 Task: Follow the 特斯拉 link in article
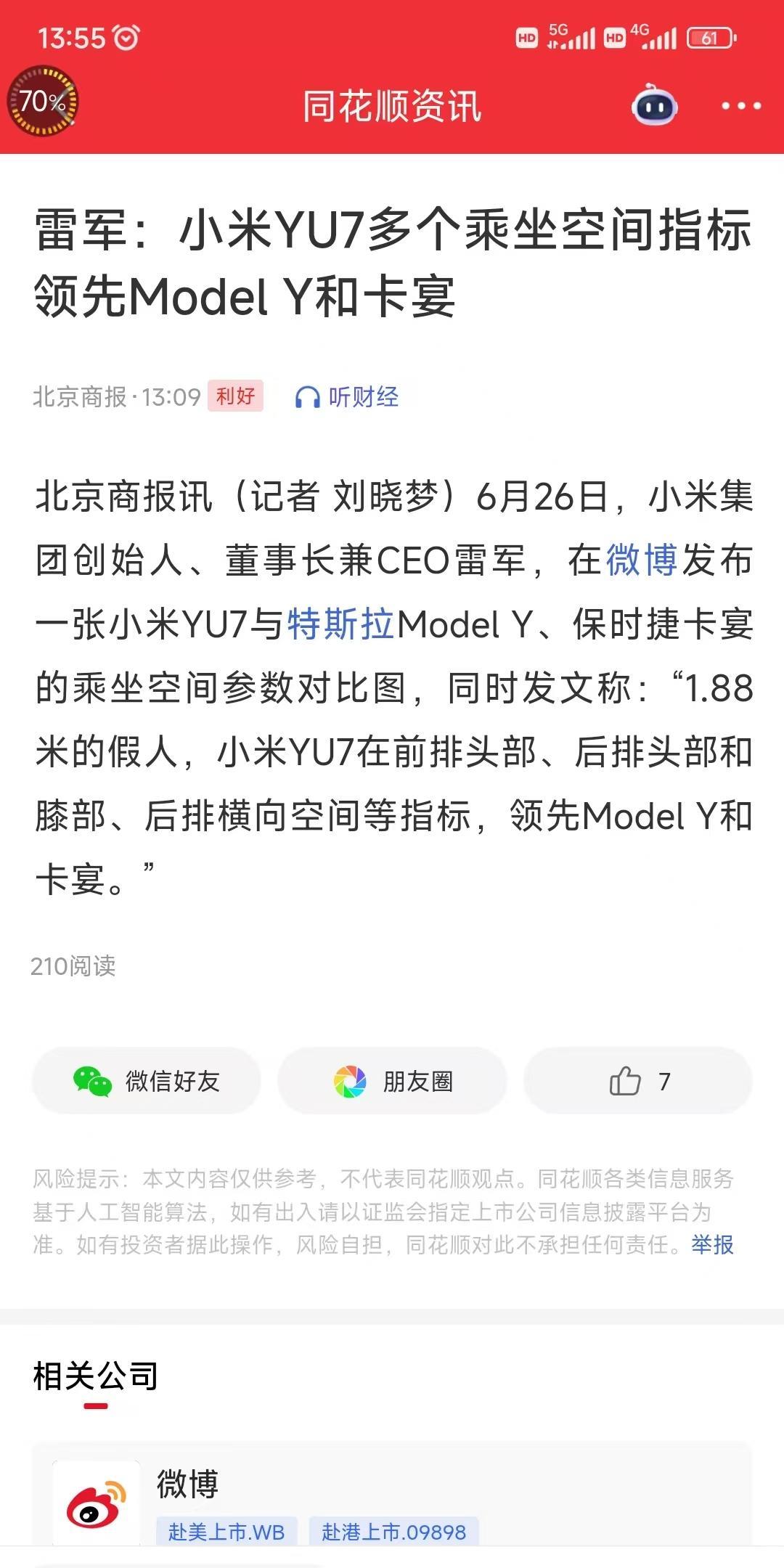341,624
